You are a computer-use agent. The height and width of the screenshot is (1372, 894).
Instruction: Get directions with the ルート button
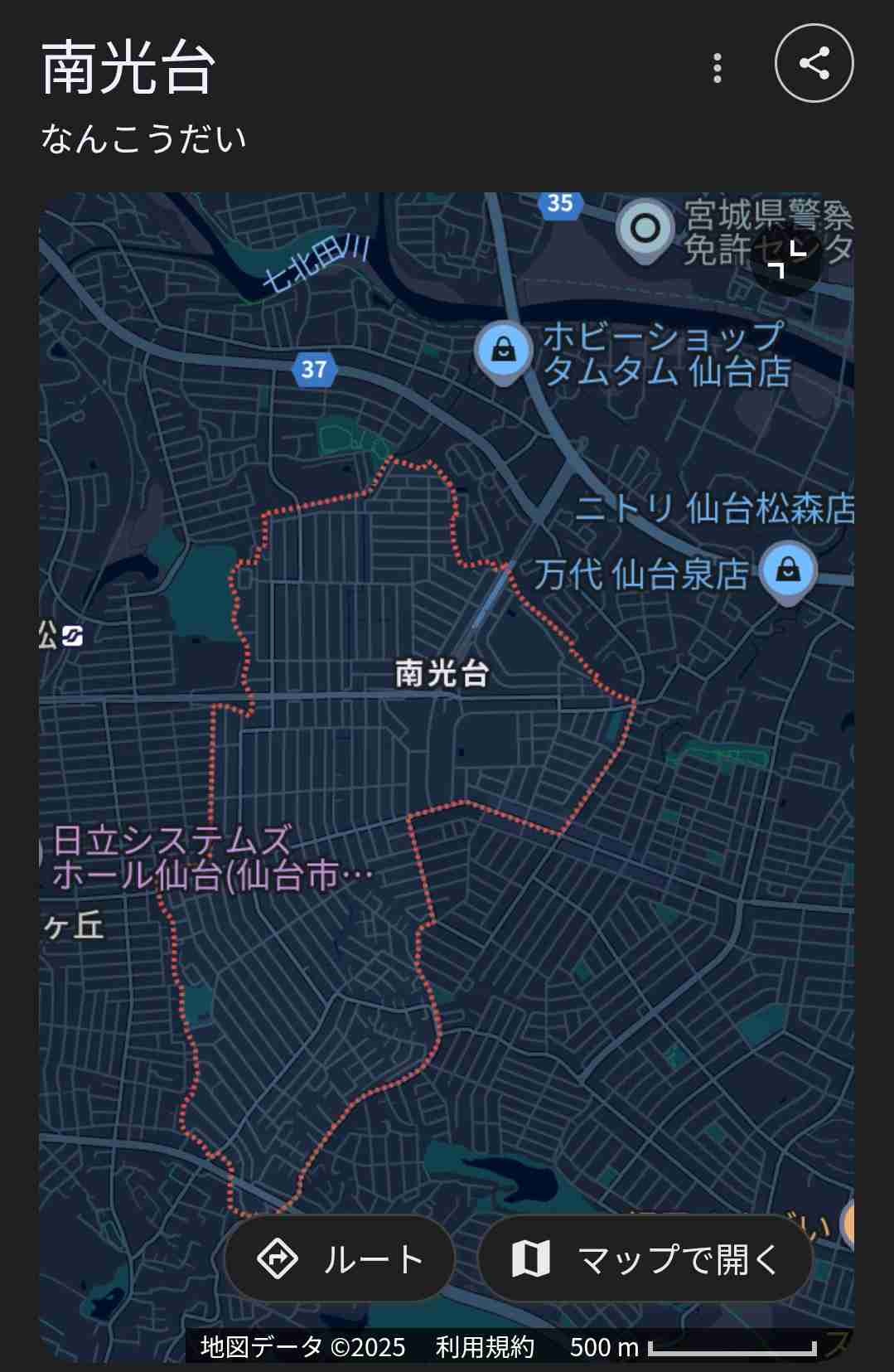coord(340,1258)
